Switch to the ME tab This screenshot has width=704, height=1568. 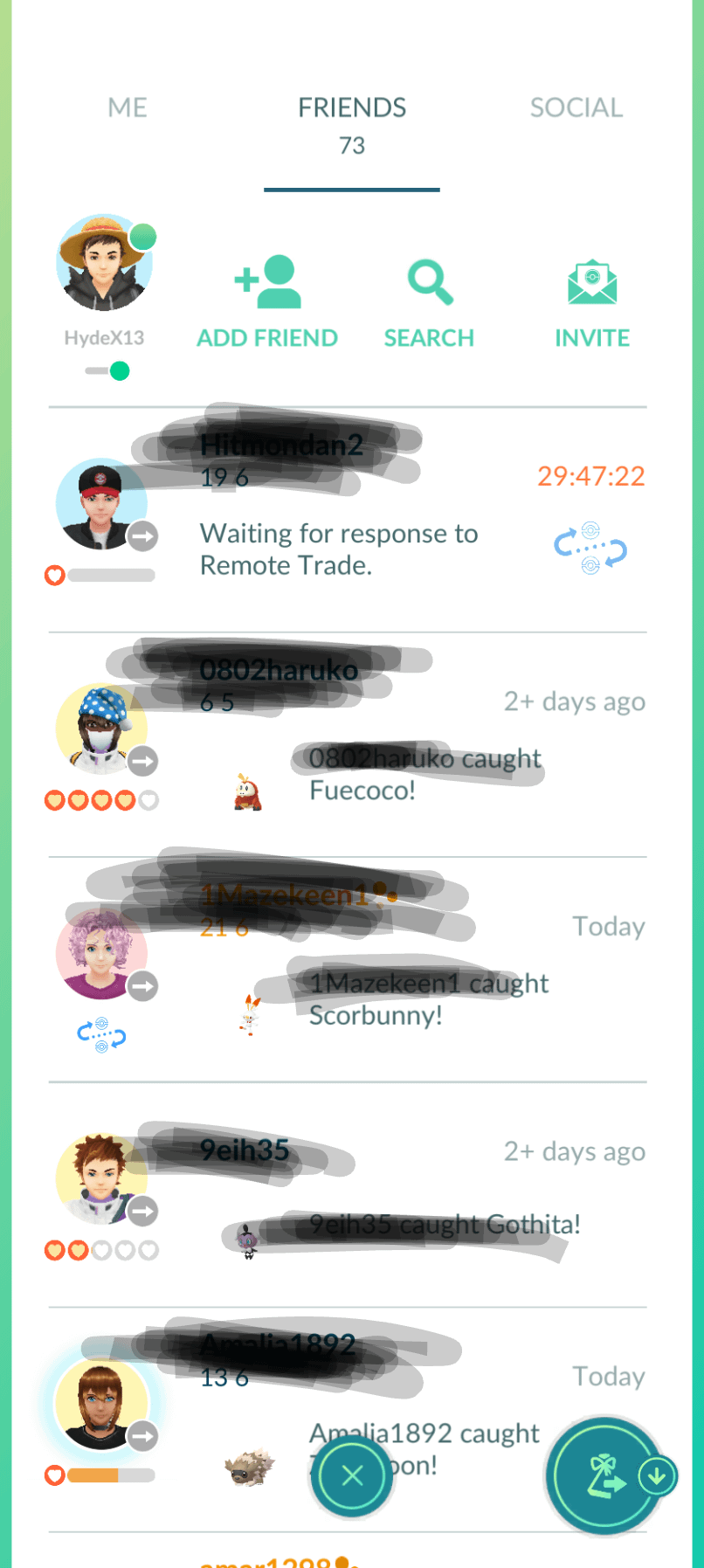coord(128,107)
